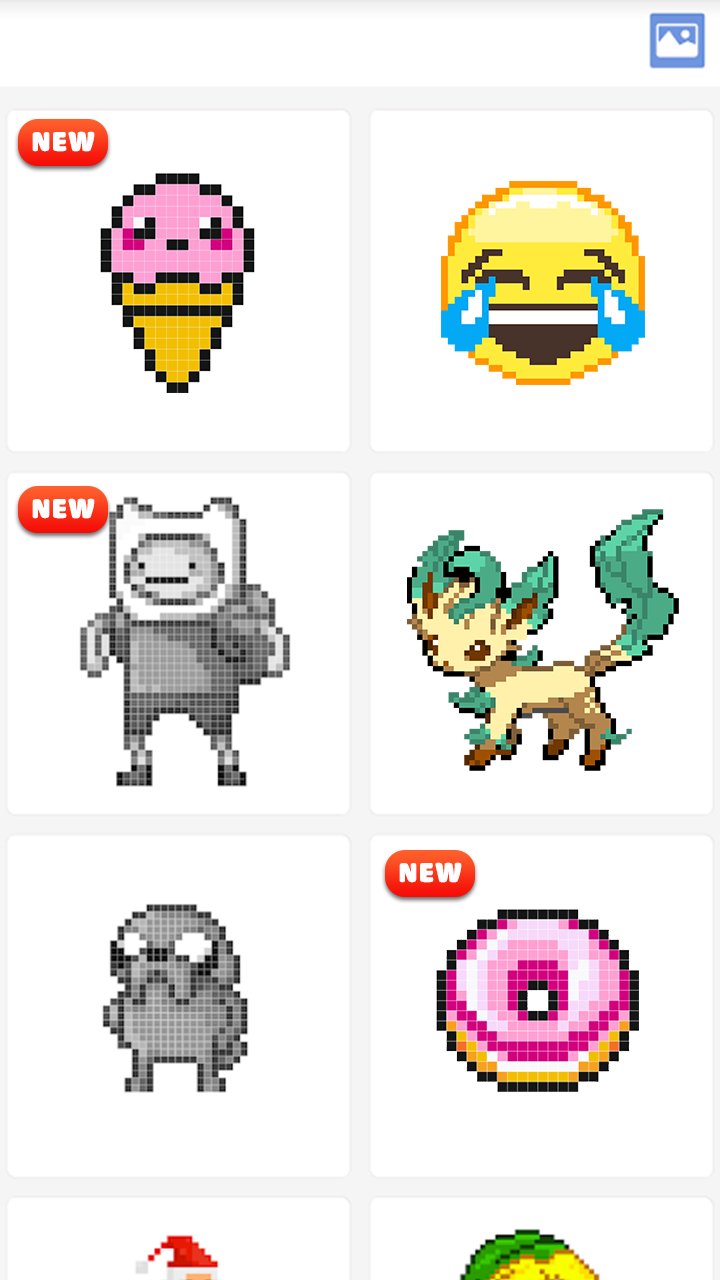Open your device gallery via the image icon

click(678, 40)
